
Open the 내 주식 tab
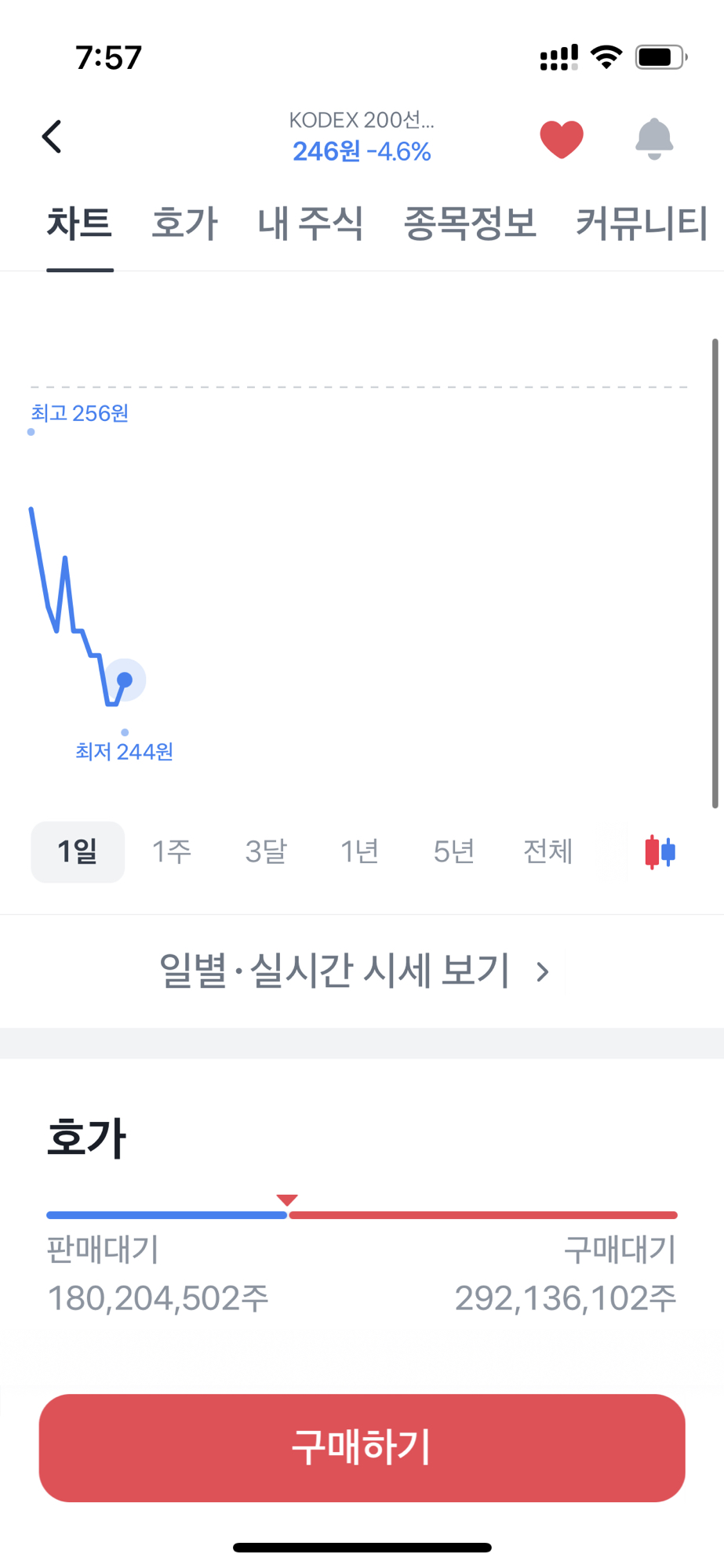(310, 223)
